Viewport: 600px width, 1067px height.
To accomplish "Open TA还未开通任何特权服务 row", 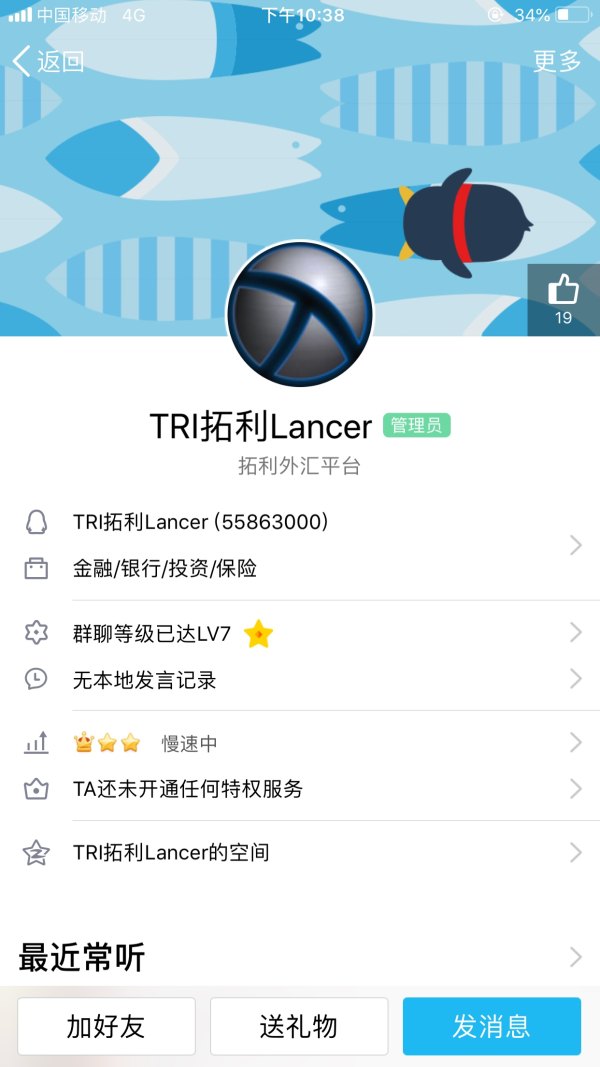I will click(x=300, y=789).
